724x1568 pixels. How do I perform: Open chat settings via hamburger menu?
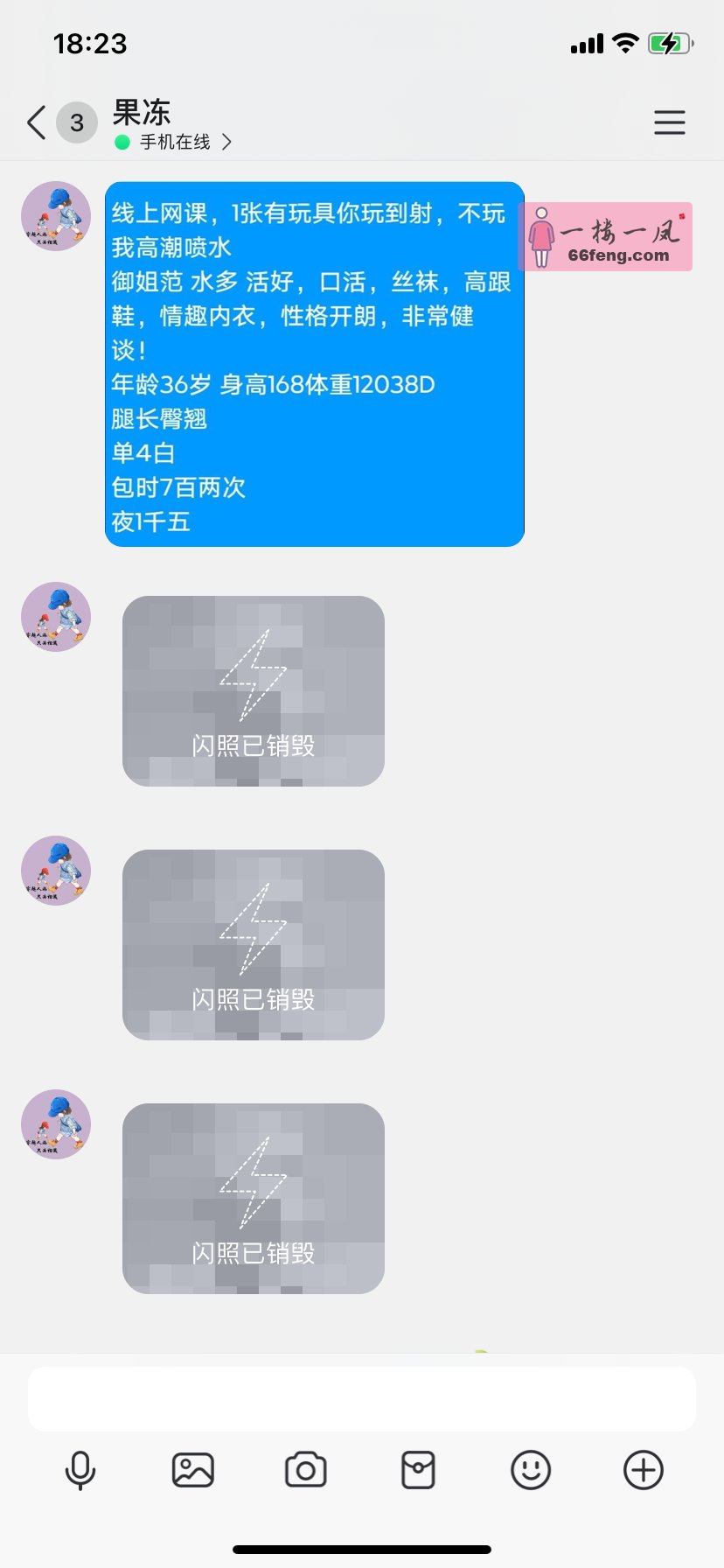tap(669, 122)
